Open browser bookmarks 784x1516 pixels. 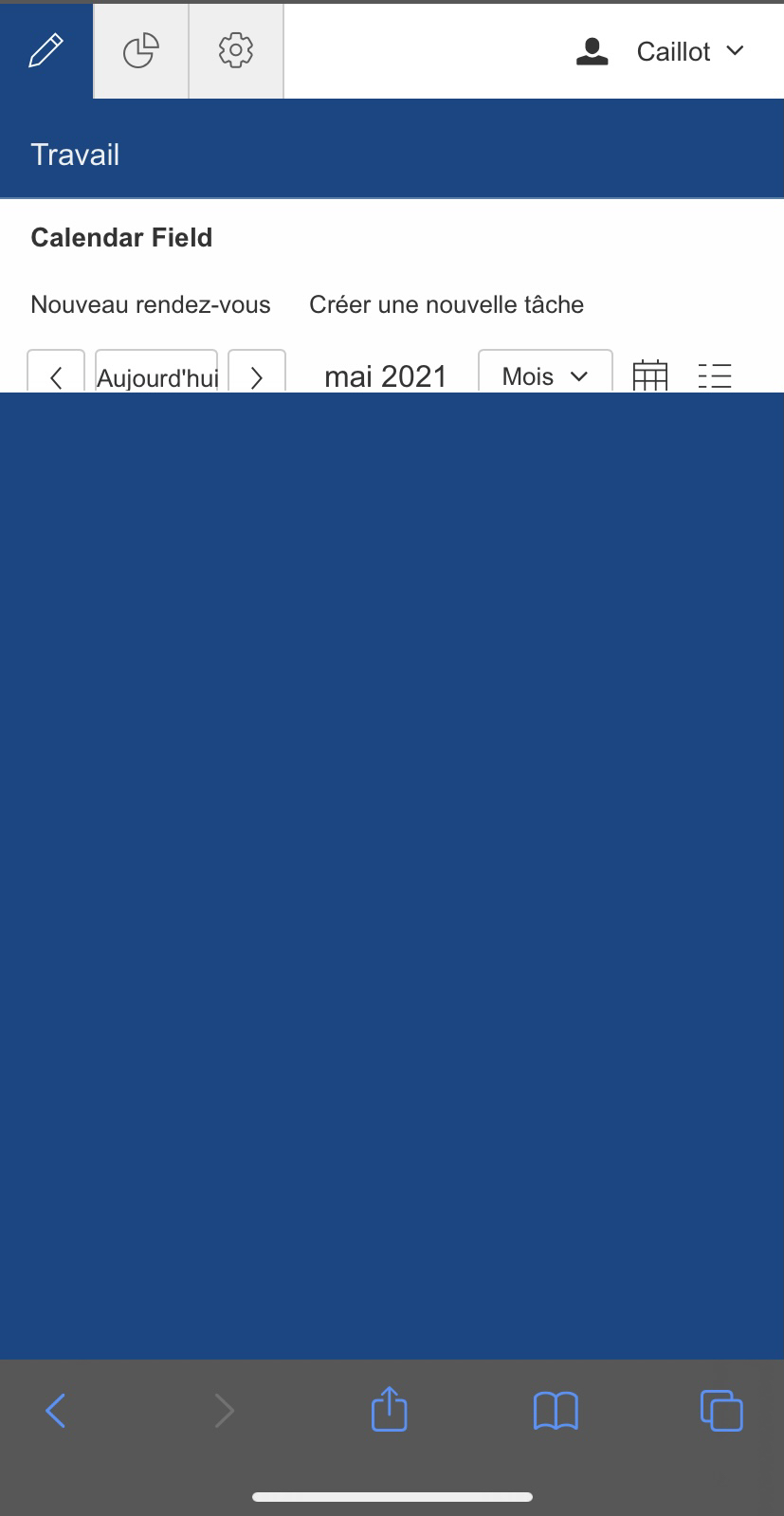tap(556, 1411)
